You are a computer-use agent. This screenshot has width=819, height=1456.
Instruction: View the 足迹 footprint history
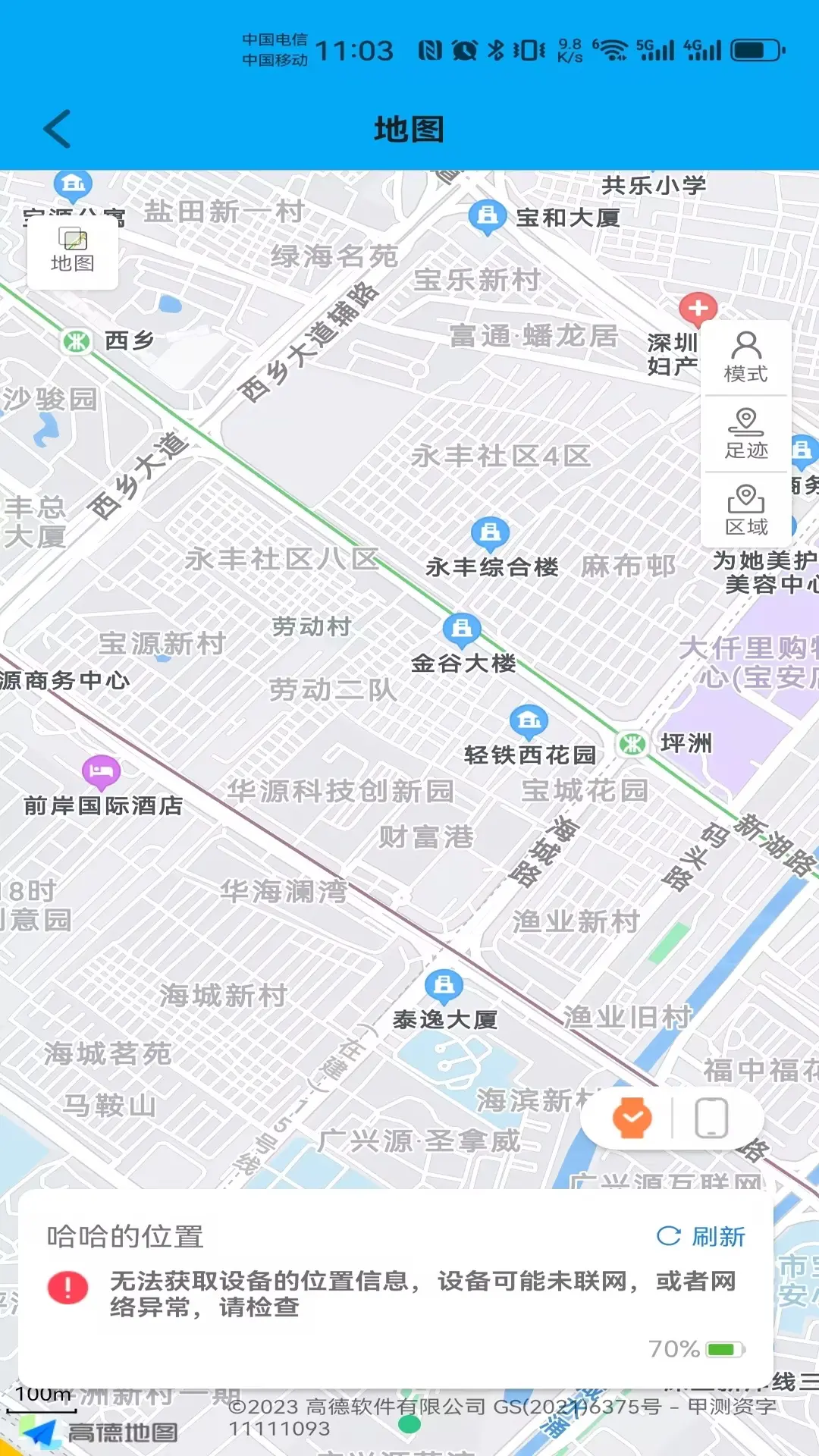coord(746,434)
